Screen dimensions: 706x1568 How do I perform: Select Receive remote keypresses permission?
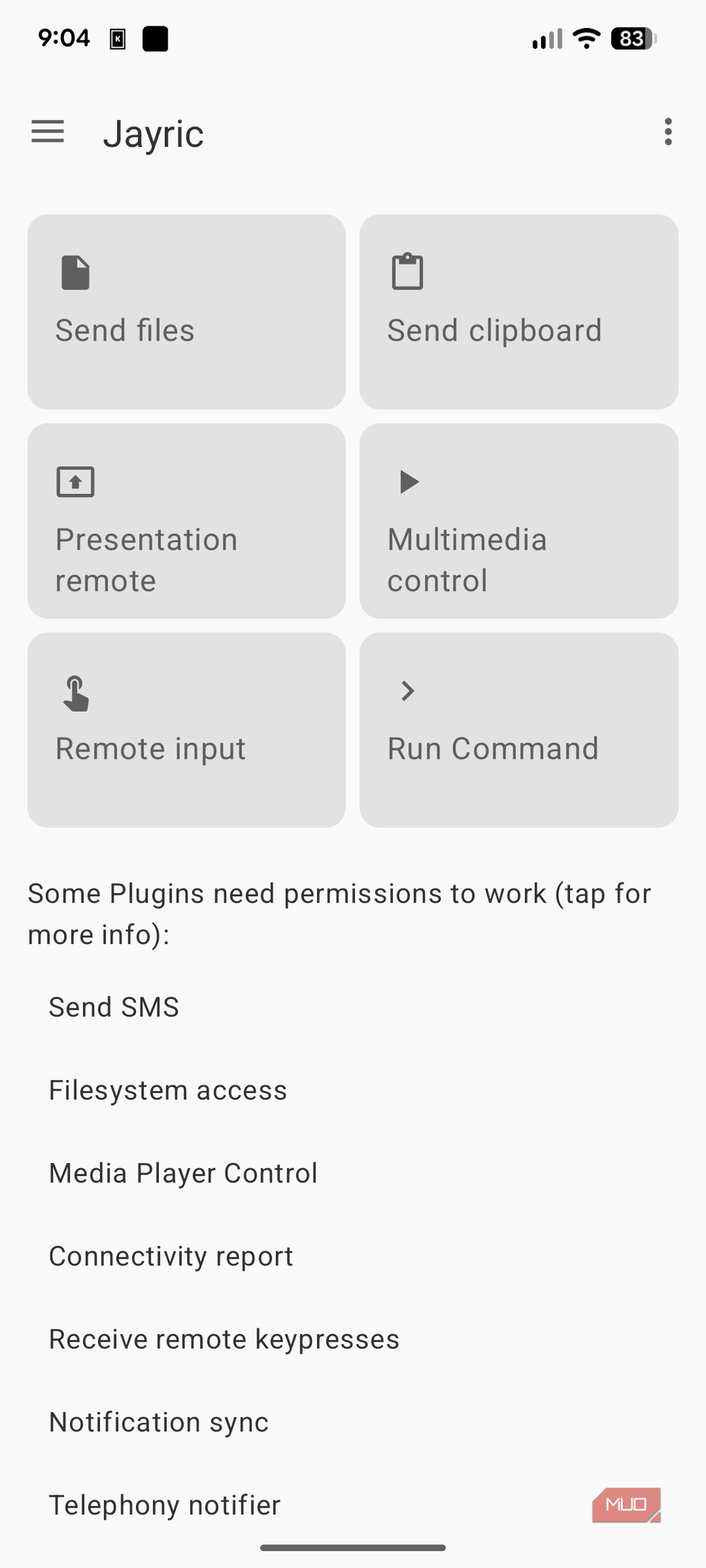(224, 1339)
